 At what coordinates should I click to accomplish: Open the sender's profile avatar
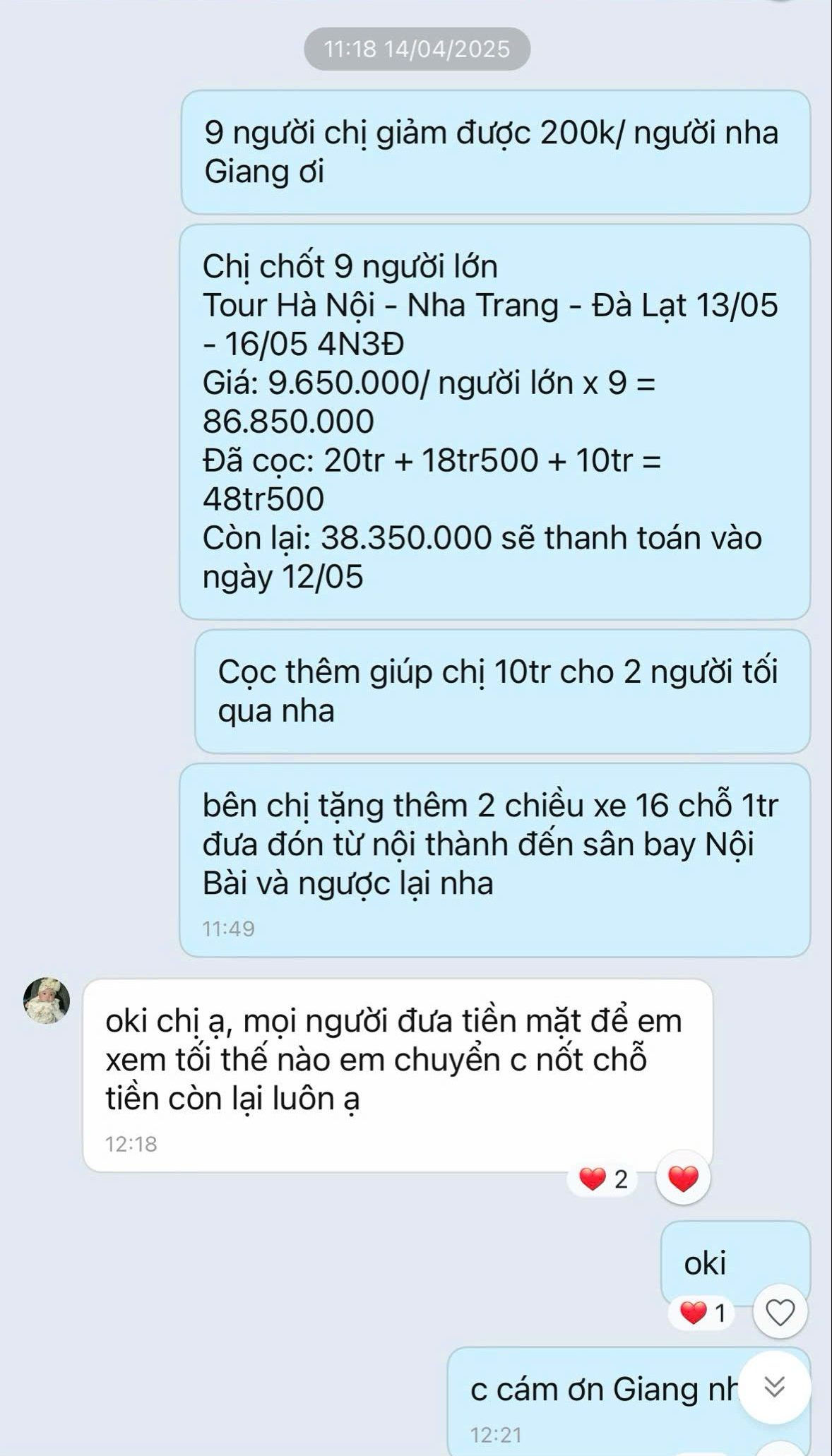(x=47, y=1001)
